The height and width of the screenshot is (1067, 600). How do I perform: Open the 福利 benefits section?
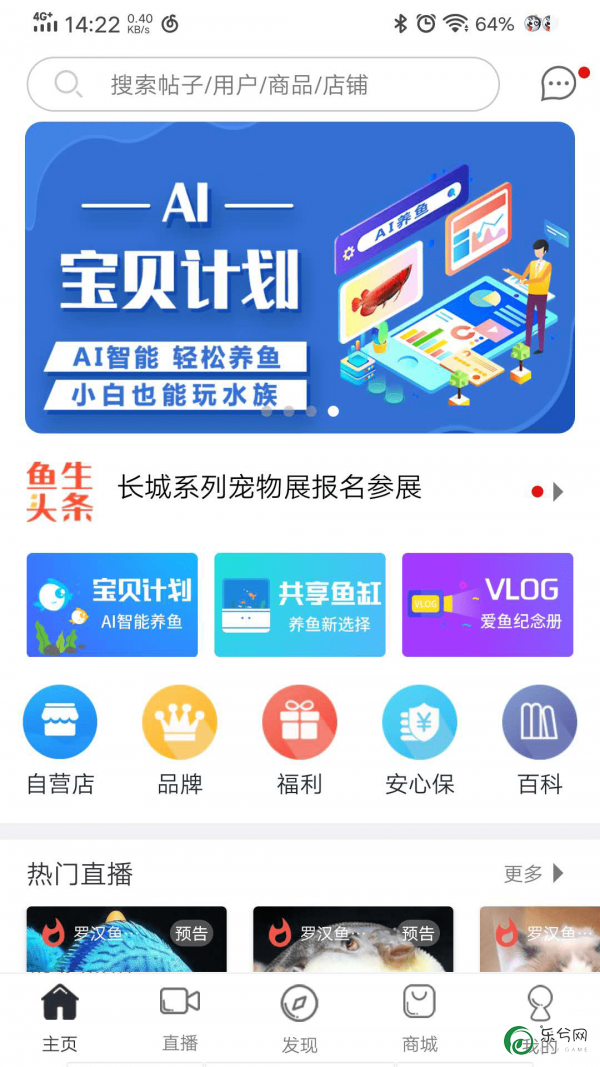click(x=300, y=740)
